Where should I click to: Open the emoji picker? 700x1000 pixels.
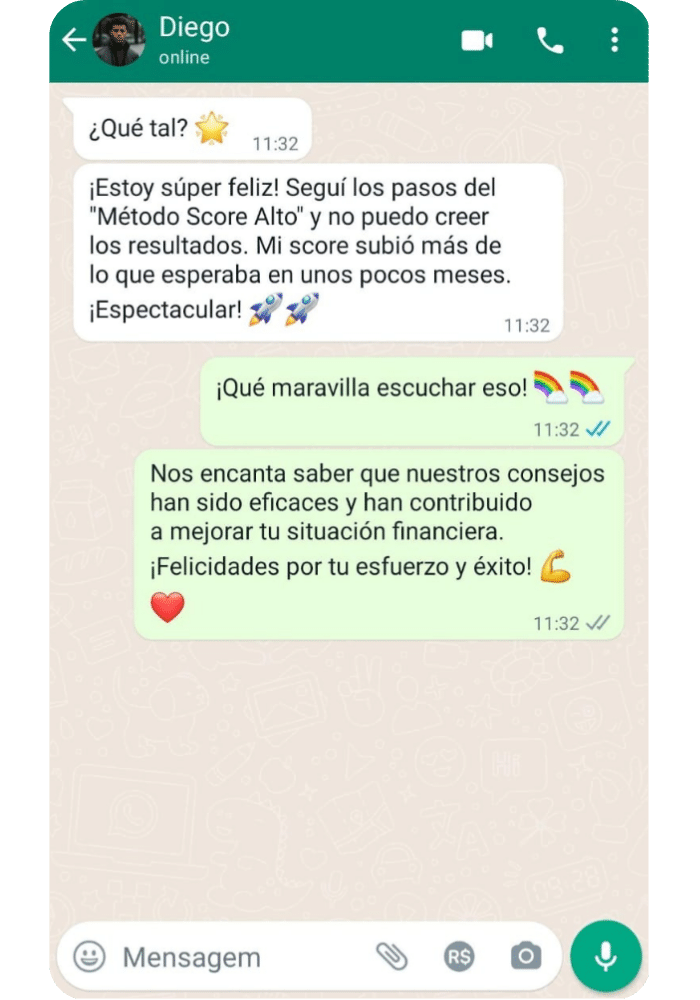pyautogui.click(x=89, y=957)
